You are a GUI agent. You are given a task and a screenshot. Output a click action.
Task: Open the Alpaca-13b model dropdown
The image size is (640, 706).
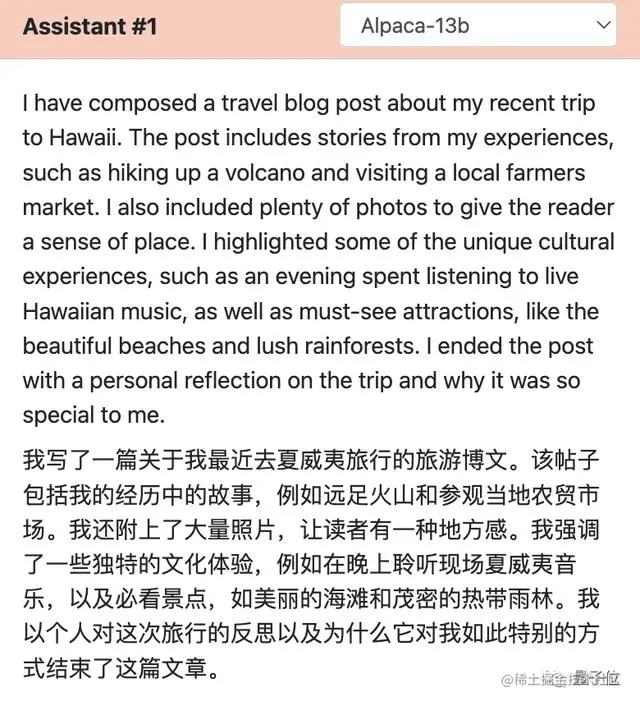(x=477, y=26)
